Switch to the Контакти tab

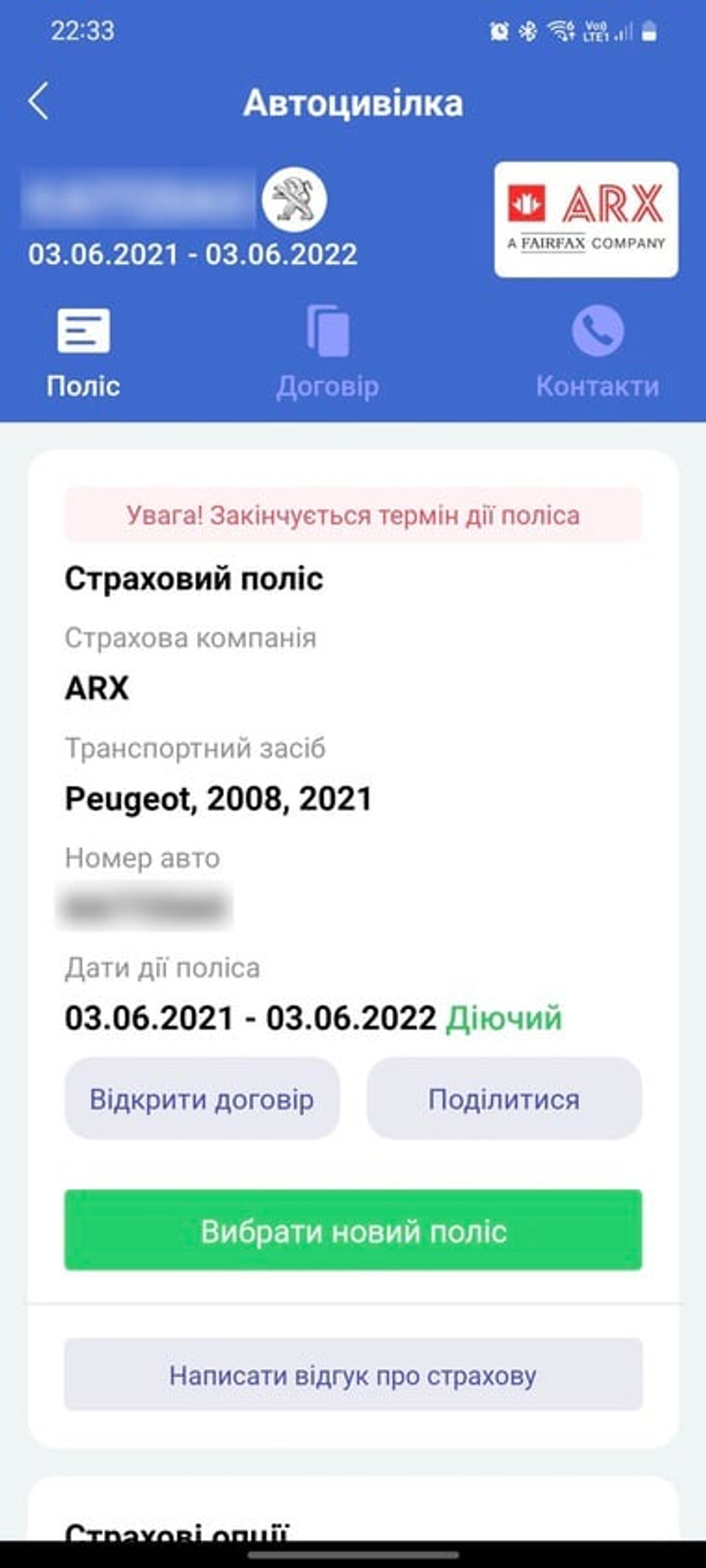pos(597,353)
